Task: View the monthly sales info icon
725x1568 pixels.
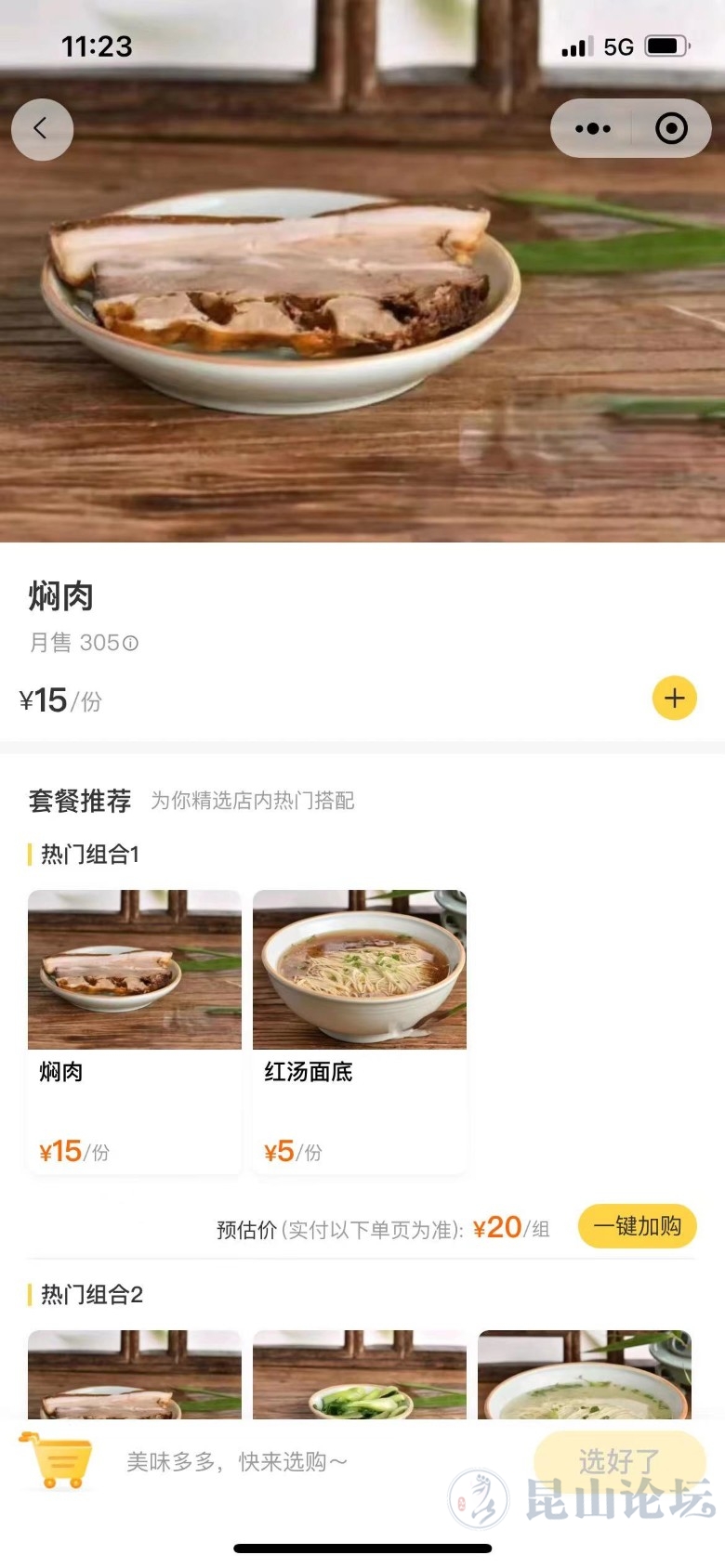Action: tap(131, 643)
